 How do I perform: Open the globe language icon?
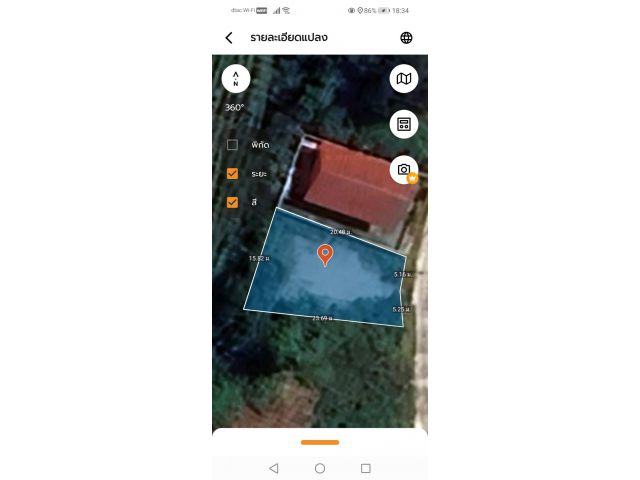tap(406, 38)
